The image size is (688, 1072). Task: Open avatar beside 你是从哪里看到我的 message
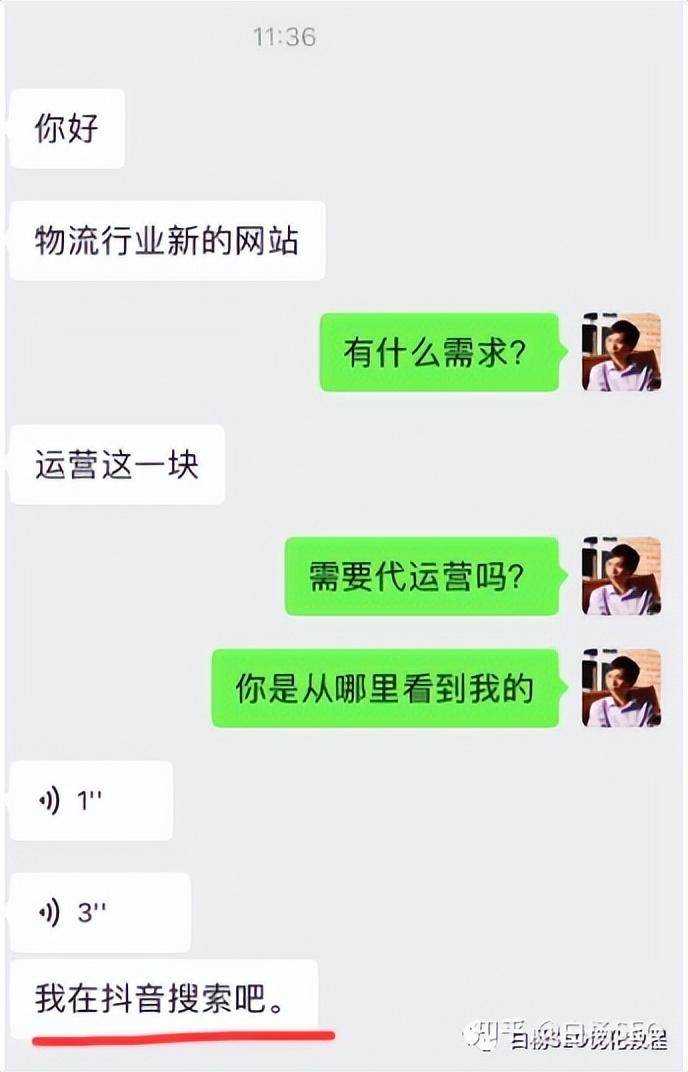pos(621,688)
